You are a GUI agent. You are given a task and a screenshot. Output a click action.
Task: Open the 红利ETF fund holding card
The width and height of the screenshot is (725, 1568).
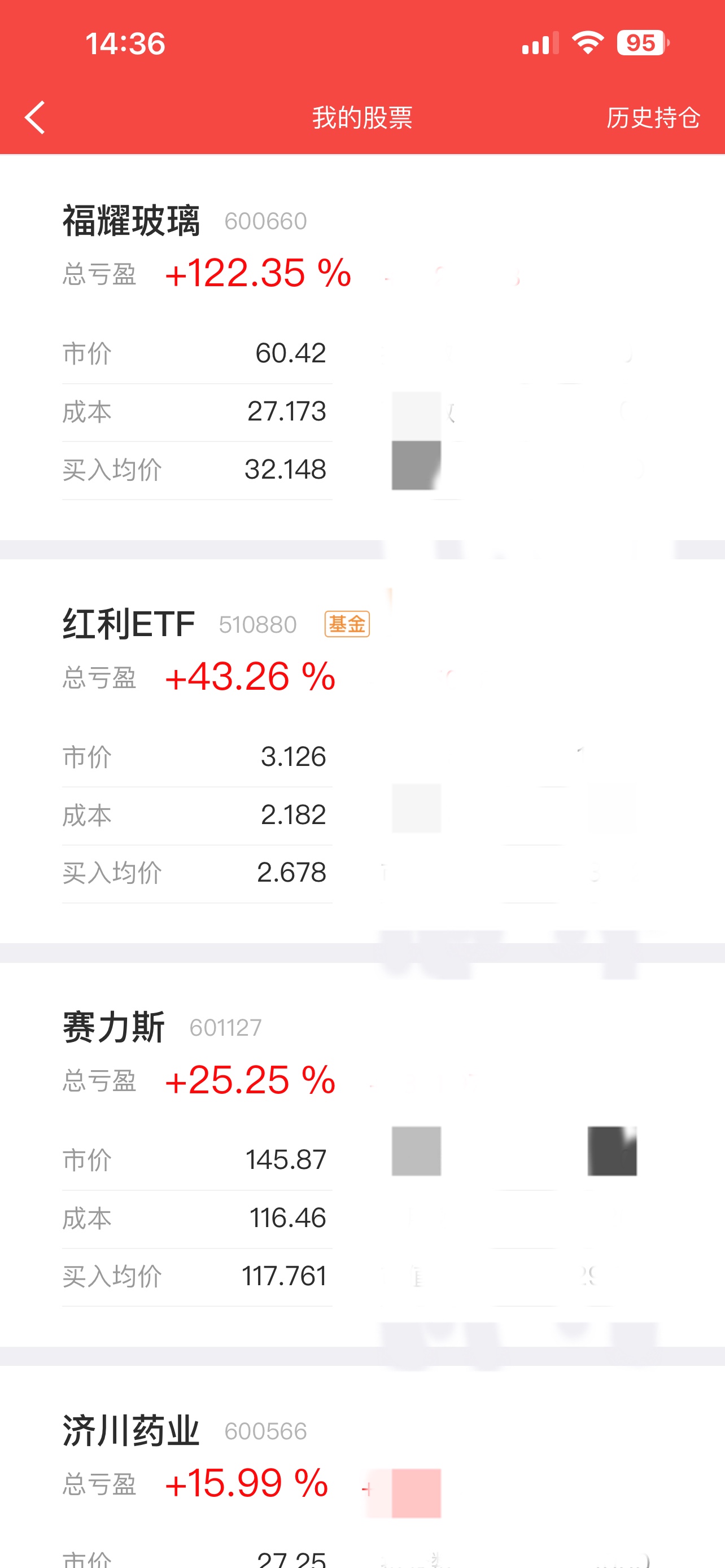point(362,751)
